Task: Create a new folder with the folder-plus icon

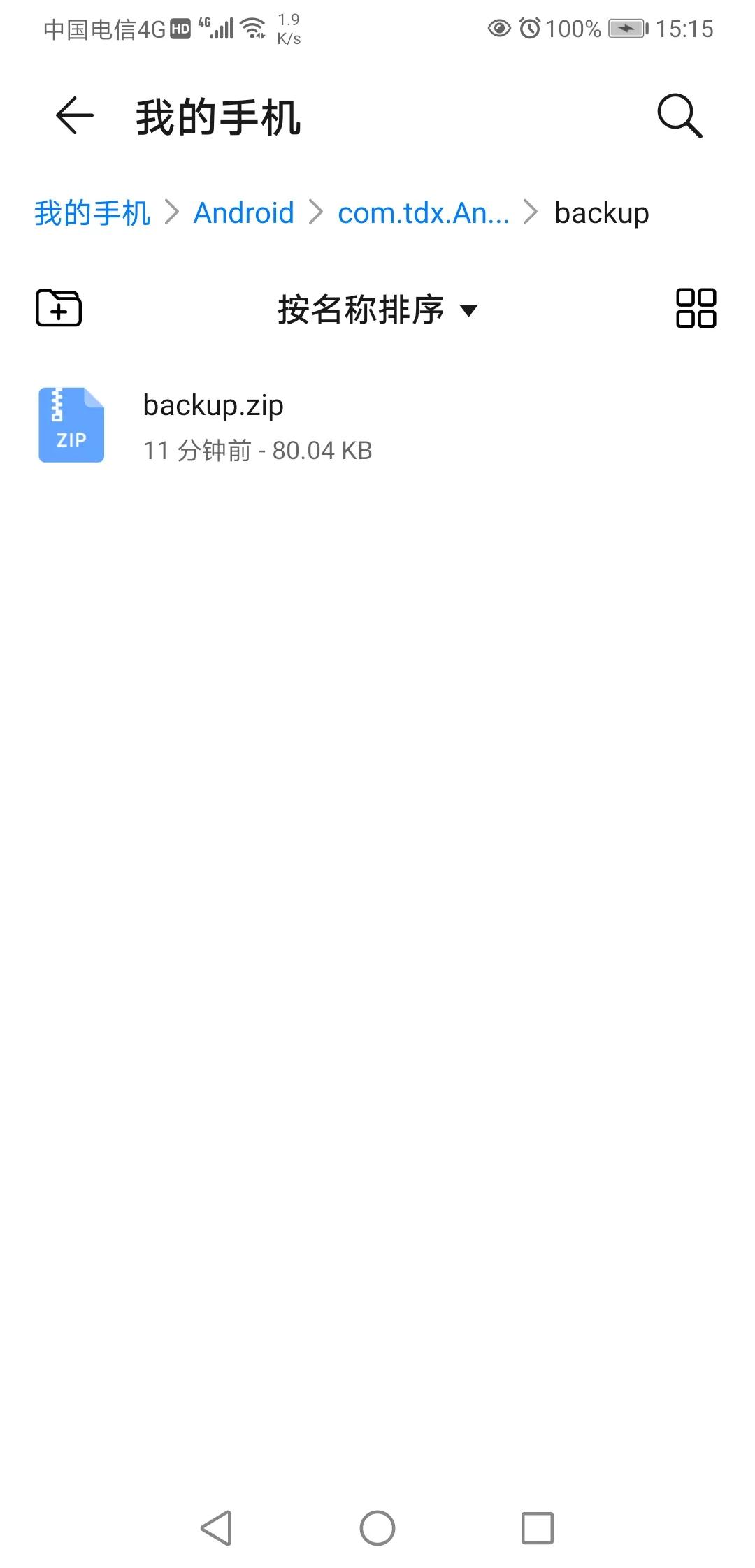Action: (x=59, y=308)
